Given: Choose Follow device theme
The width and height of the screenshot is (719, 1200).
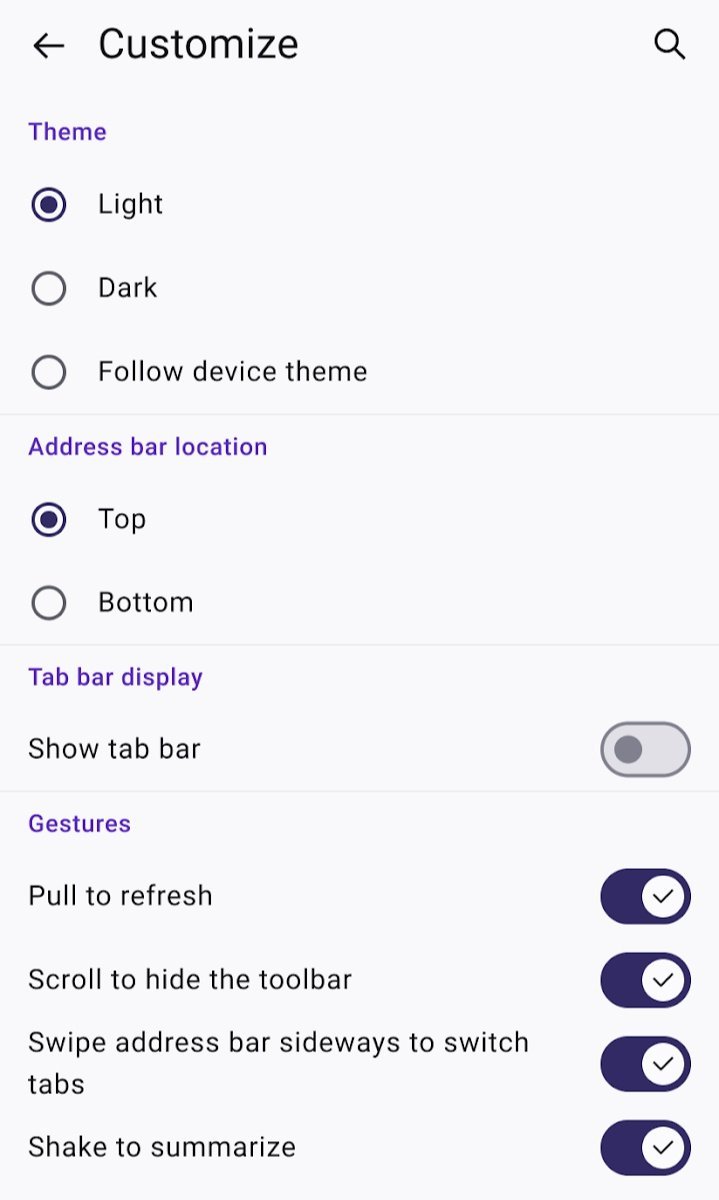Looking at the screenshot, I should tap(359, 373).
